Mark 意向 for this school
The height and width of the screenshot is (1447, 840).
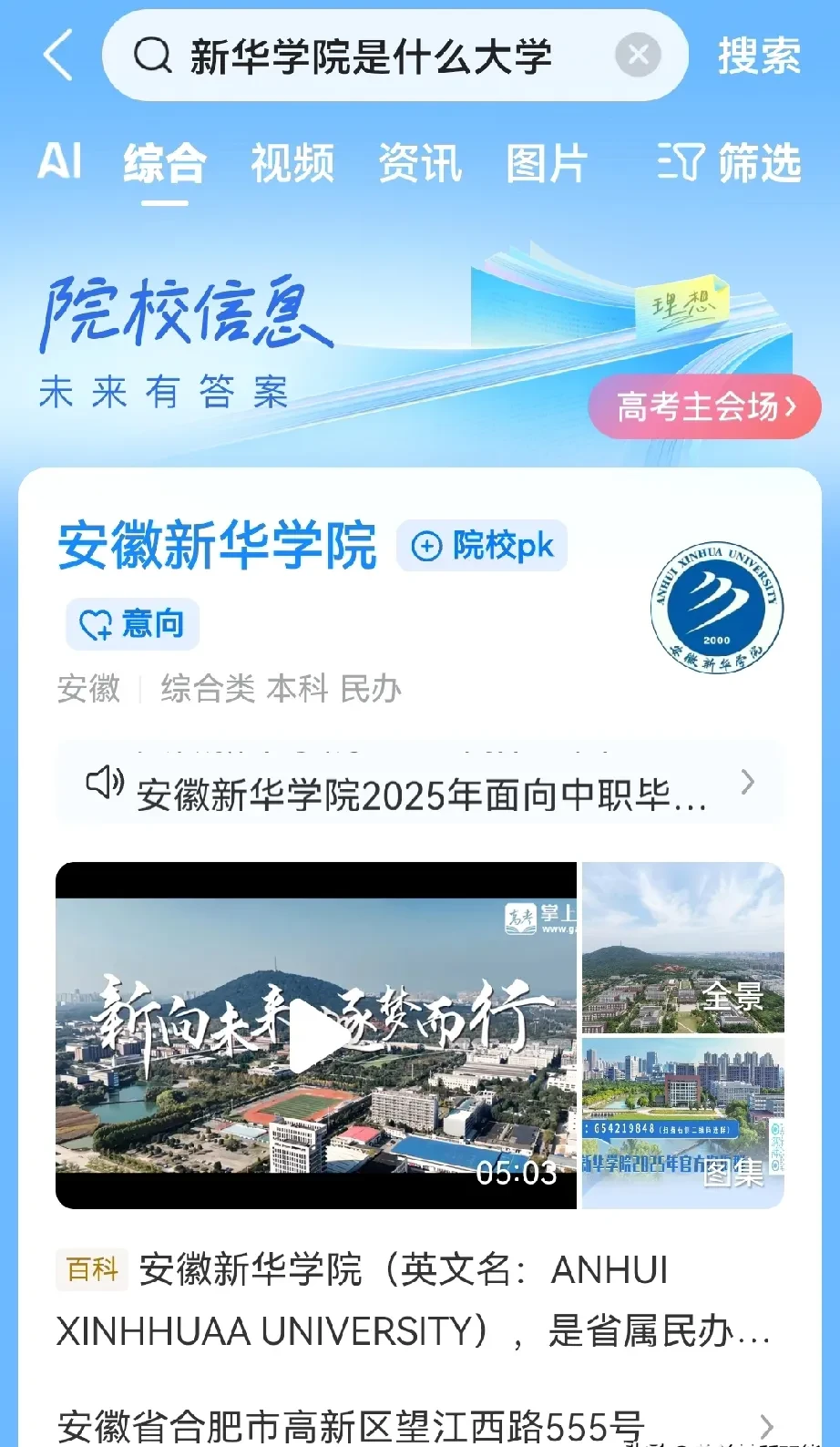(x=133, y=624)
